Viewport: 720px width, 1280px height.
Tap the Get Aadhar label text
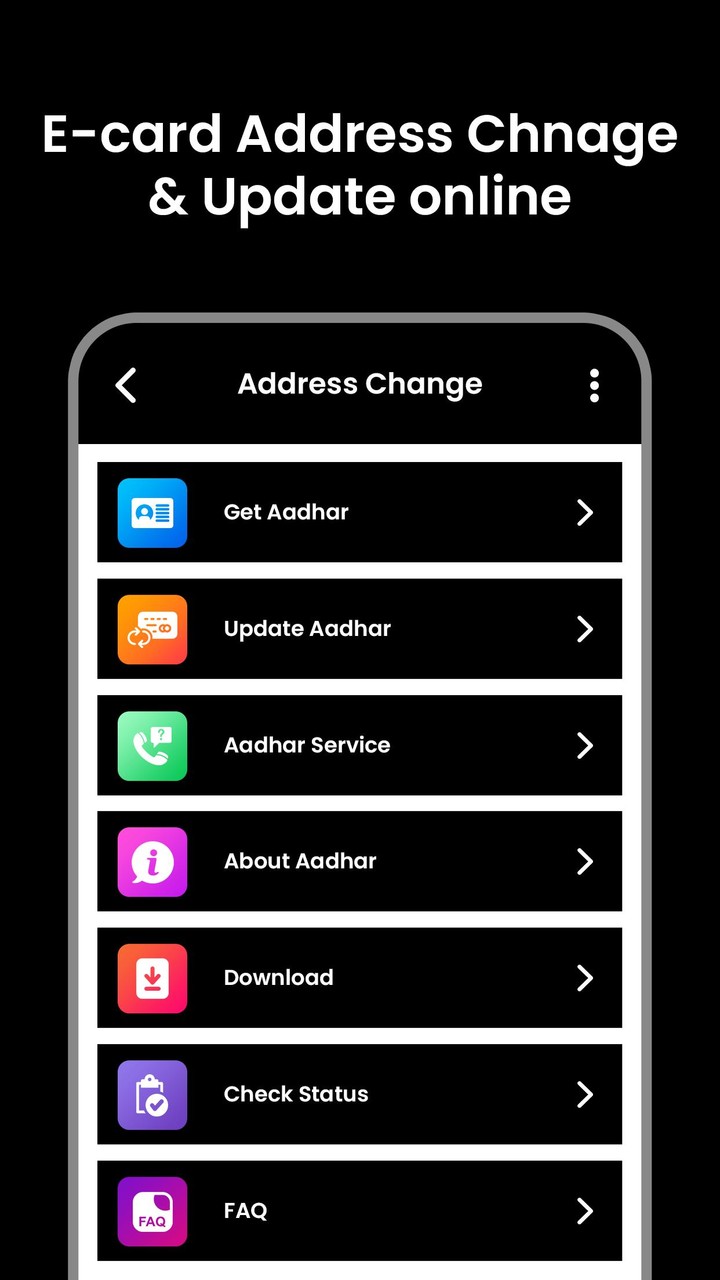tap(286, 512)
